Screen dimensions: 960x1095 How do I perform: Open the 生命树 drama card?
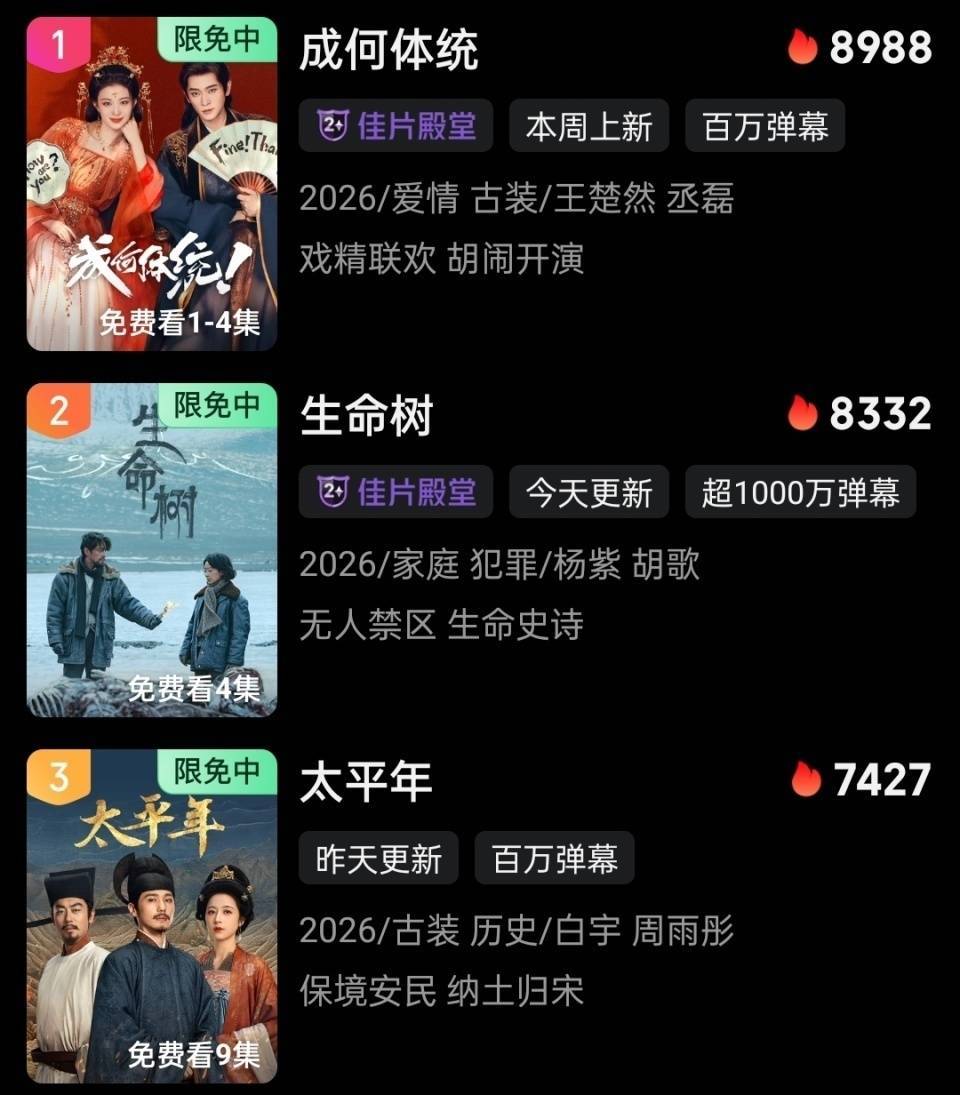(x=366, y=416)
